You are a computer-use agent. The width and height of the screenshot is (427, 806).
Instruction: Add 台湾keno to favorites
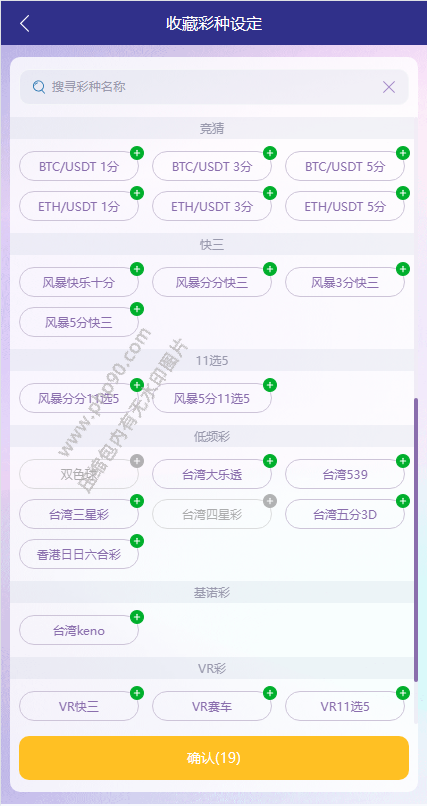click(x=137, y=617)
